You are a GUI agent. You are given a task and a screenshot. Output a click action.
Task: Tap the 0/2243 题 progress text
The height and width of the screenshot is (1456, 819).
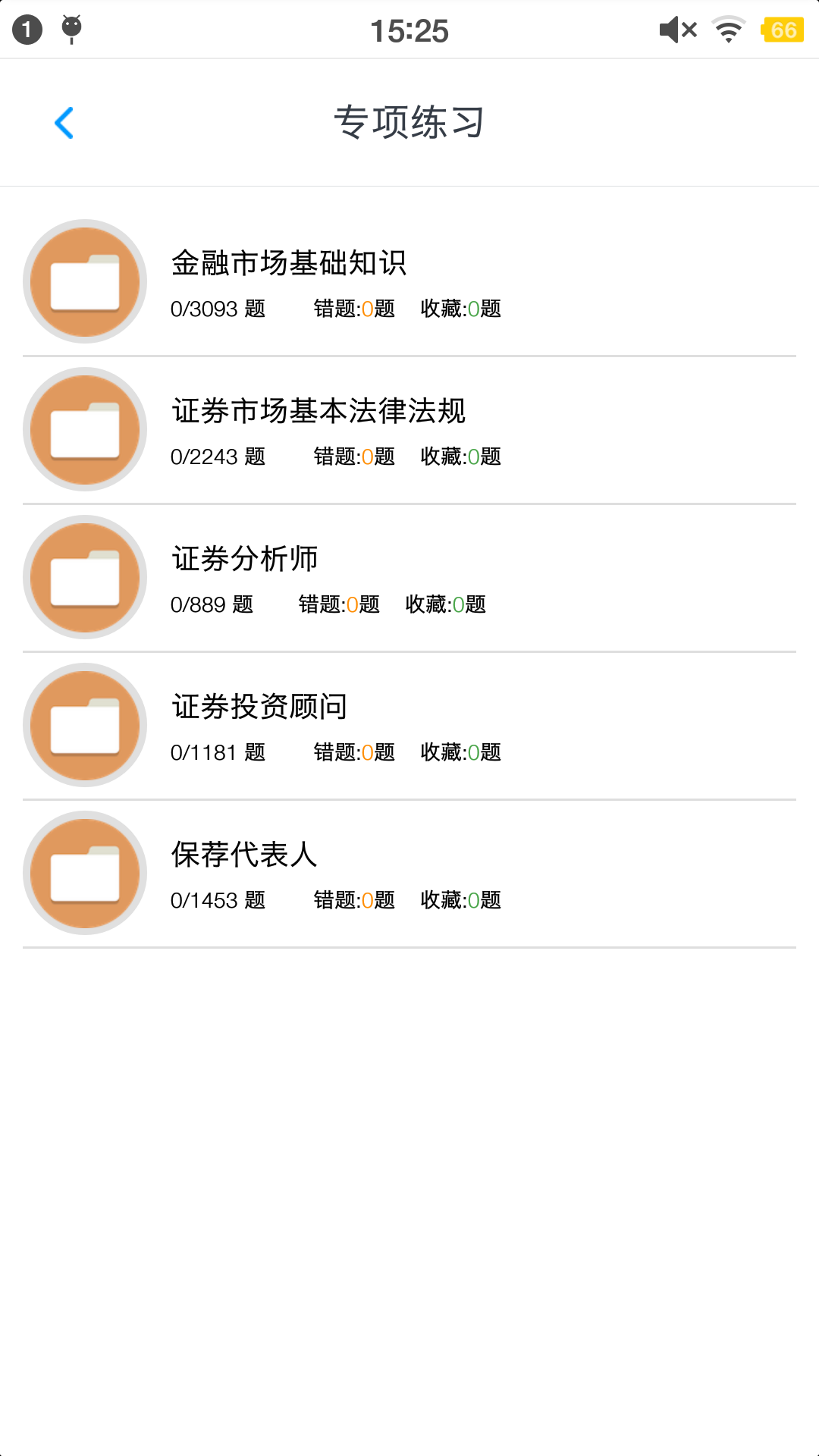[218, 457]
